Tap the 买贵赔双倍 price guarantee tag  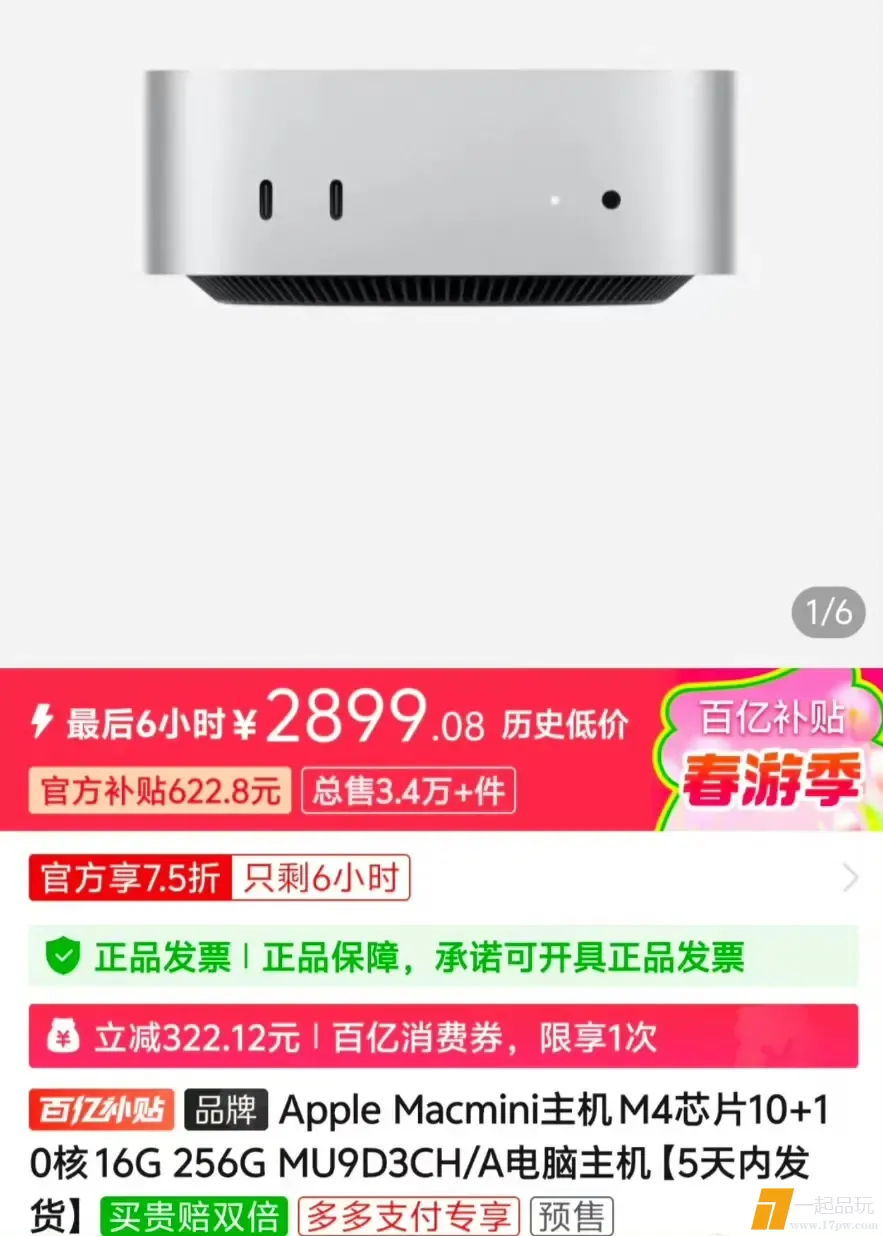coord(193,1217)
